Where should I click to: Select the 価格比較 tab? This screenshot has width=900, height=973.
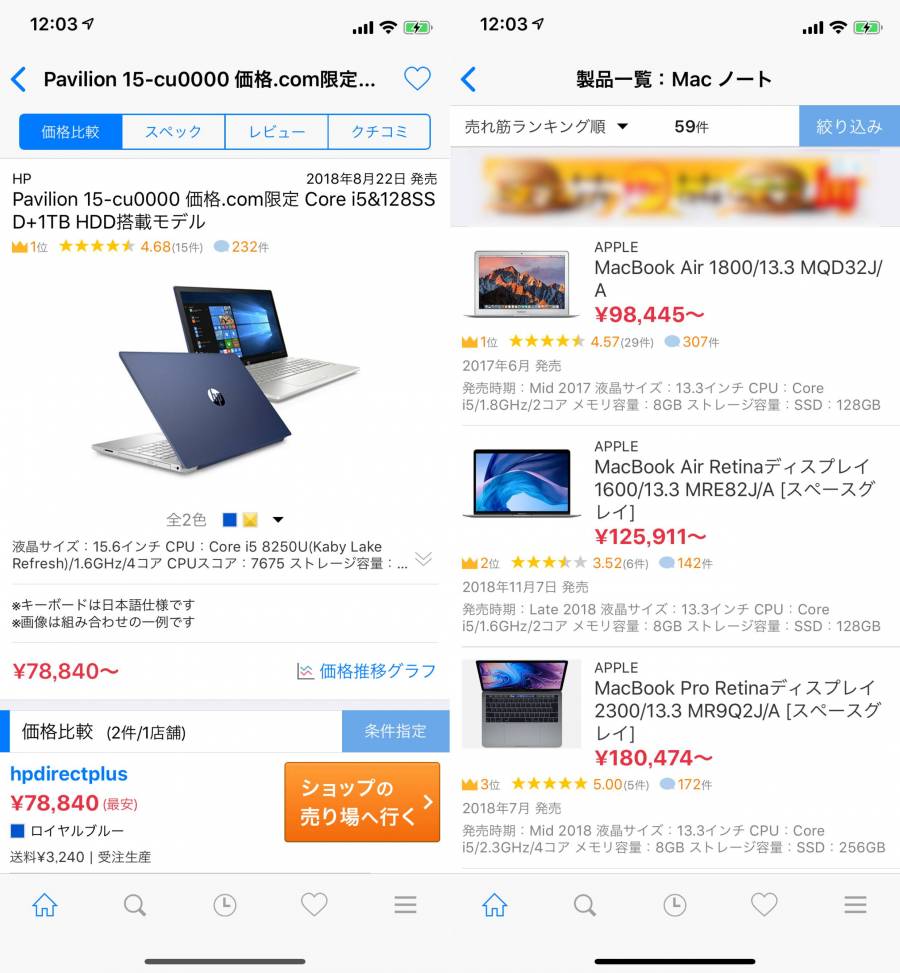[71, 132]
